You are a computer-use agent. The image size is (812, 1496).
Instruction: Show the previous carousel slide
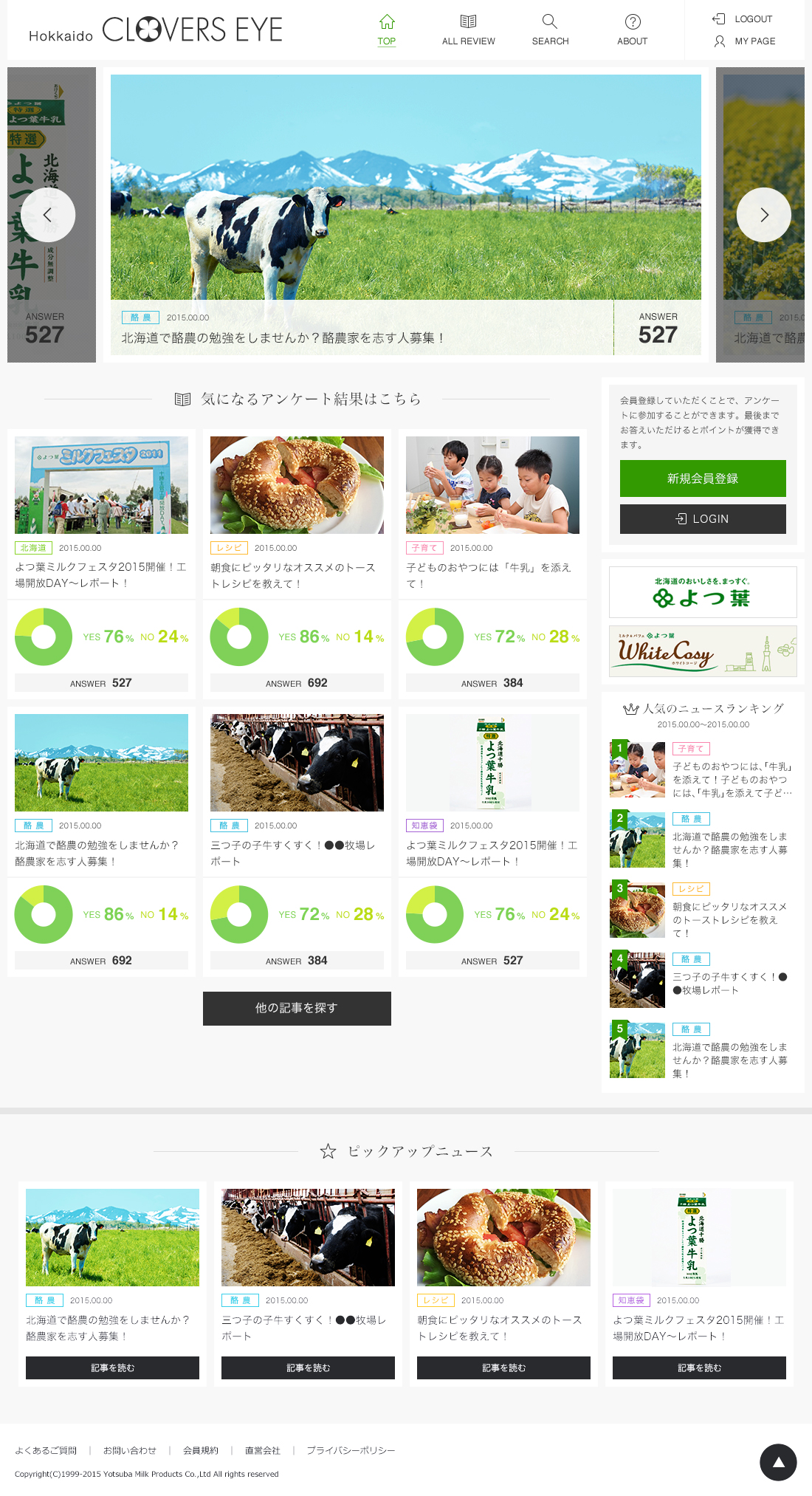(x=48, y=215)
